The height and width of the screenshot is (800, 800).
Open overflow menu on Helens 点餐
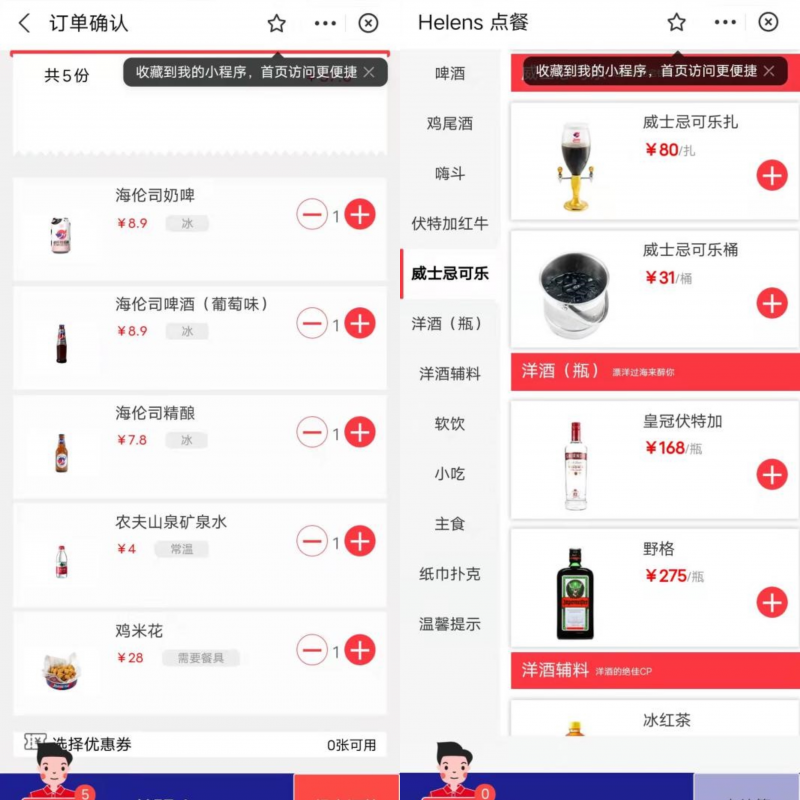[725, 23]
